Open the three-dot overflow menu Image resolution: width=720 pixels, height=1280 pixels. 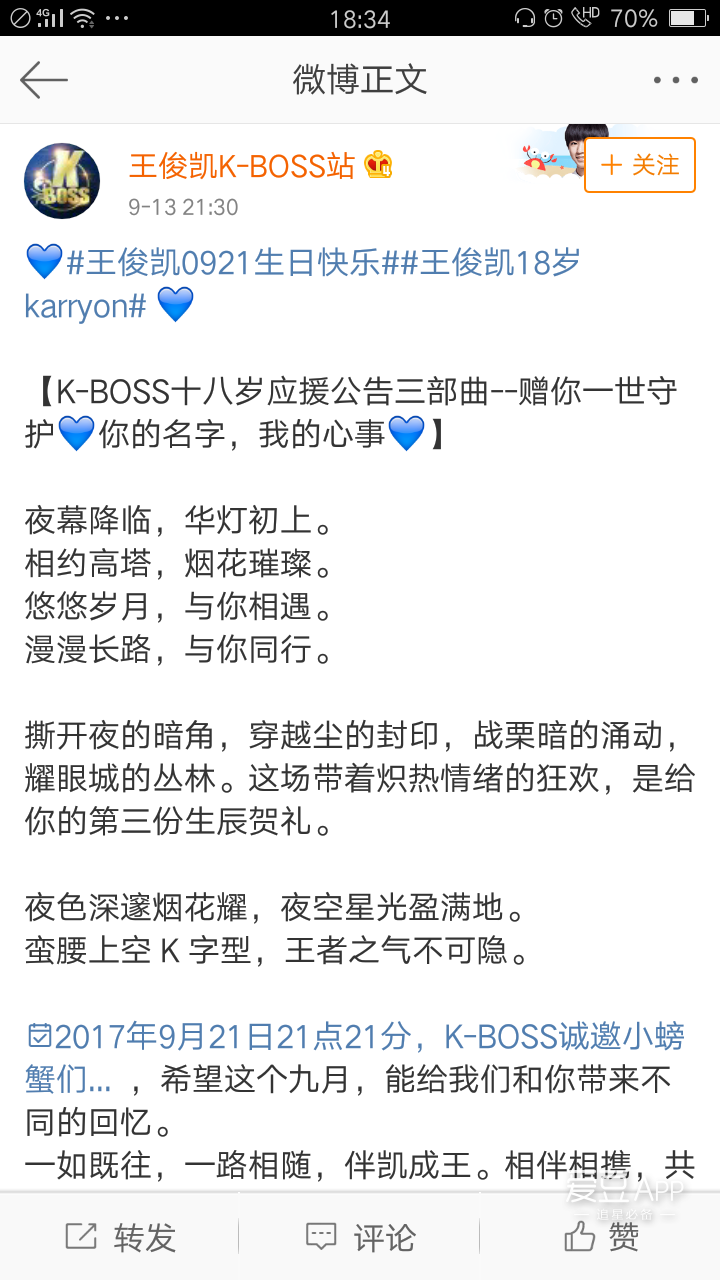click(675, 80)
